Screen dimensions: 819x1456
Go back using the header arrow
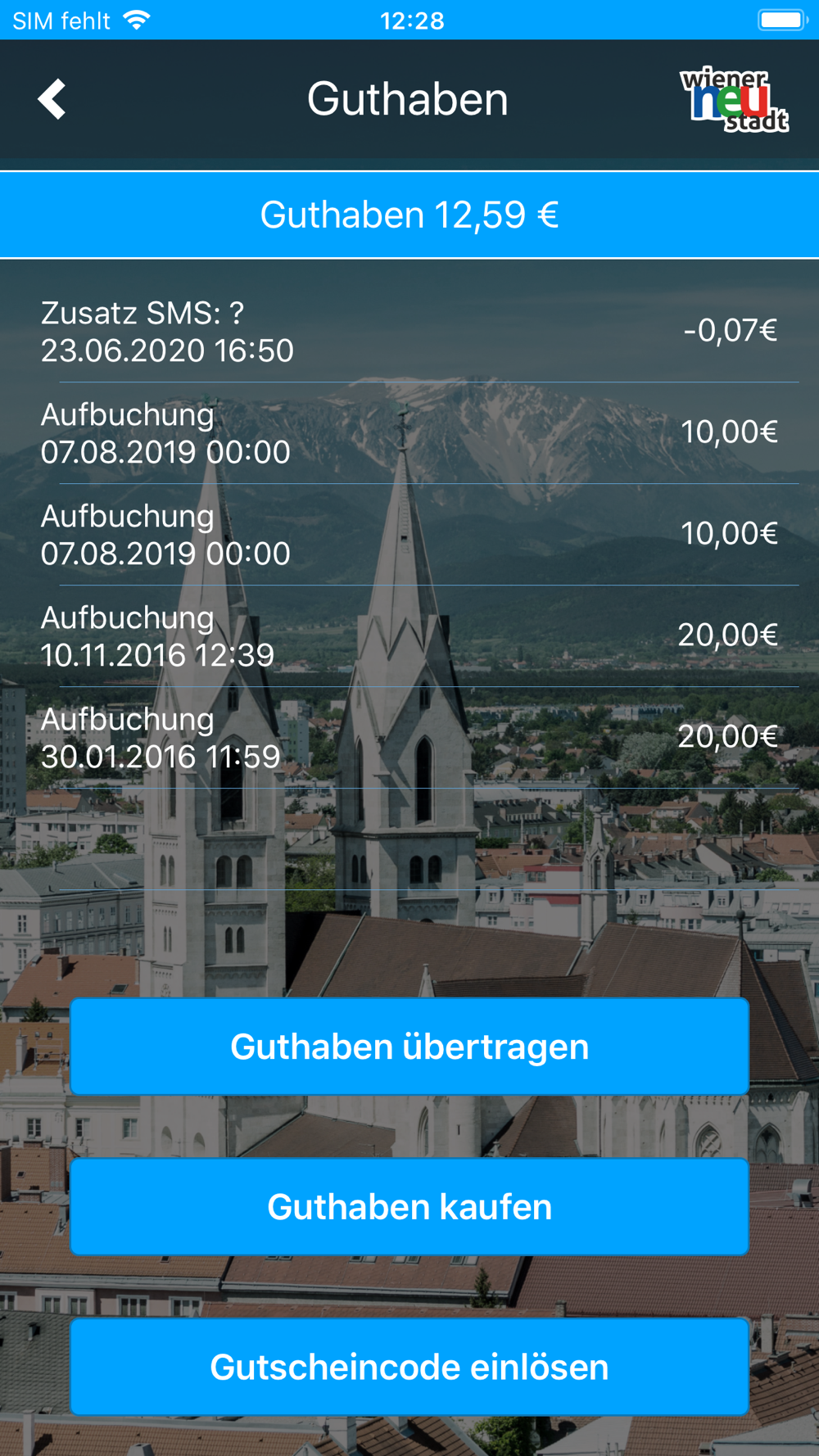[52, 99]
